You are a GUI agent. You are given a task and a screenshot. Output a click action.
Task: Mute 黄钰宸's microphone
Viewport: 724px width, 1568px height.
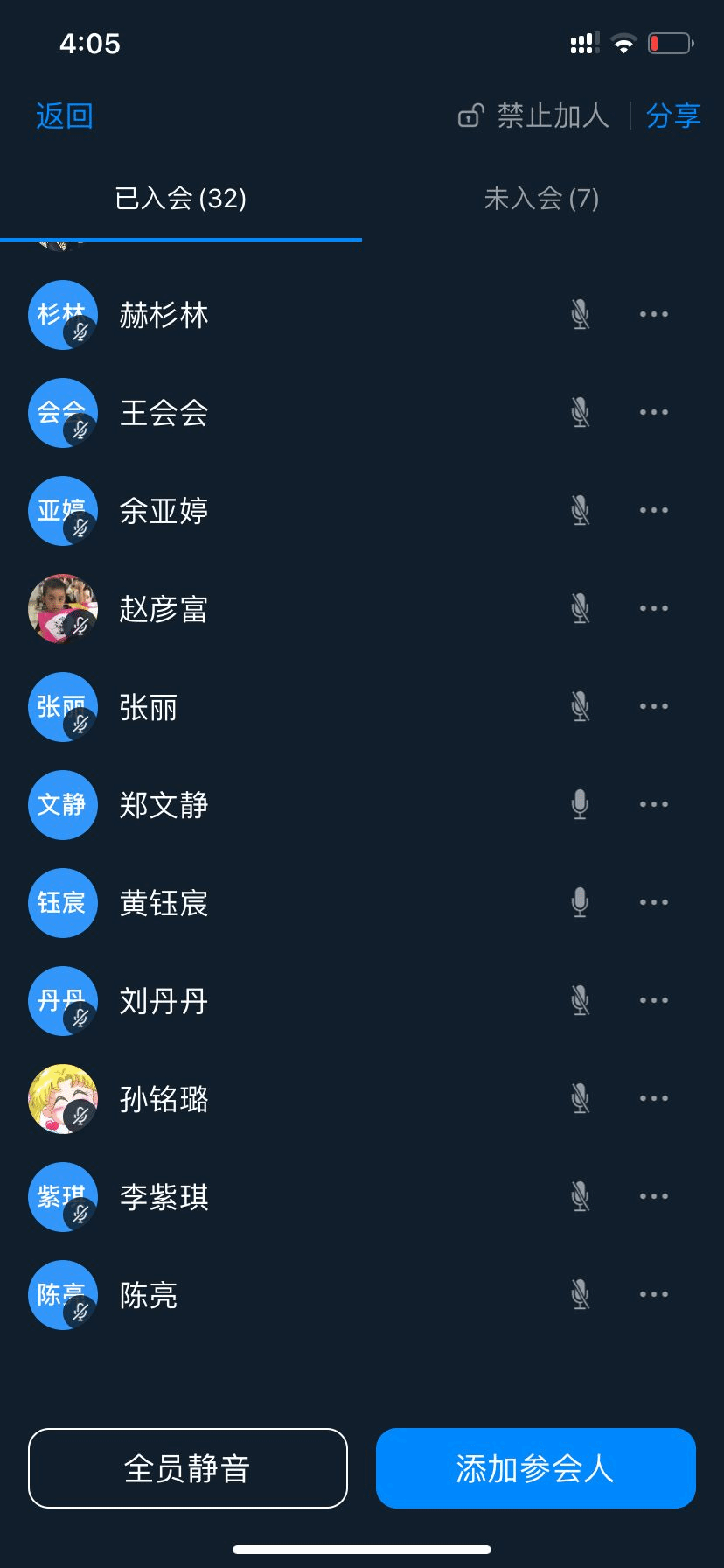tap(580, 903)
